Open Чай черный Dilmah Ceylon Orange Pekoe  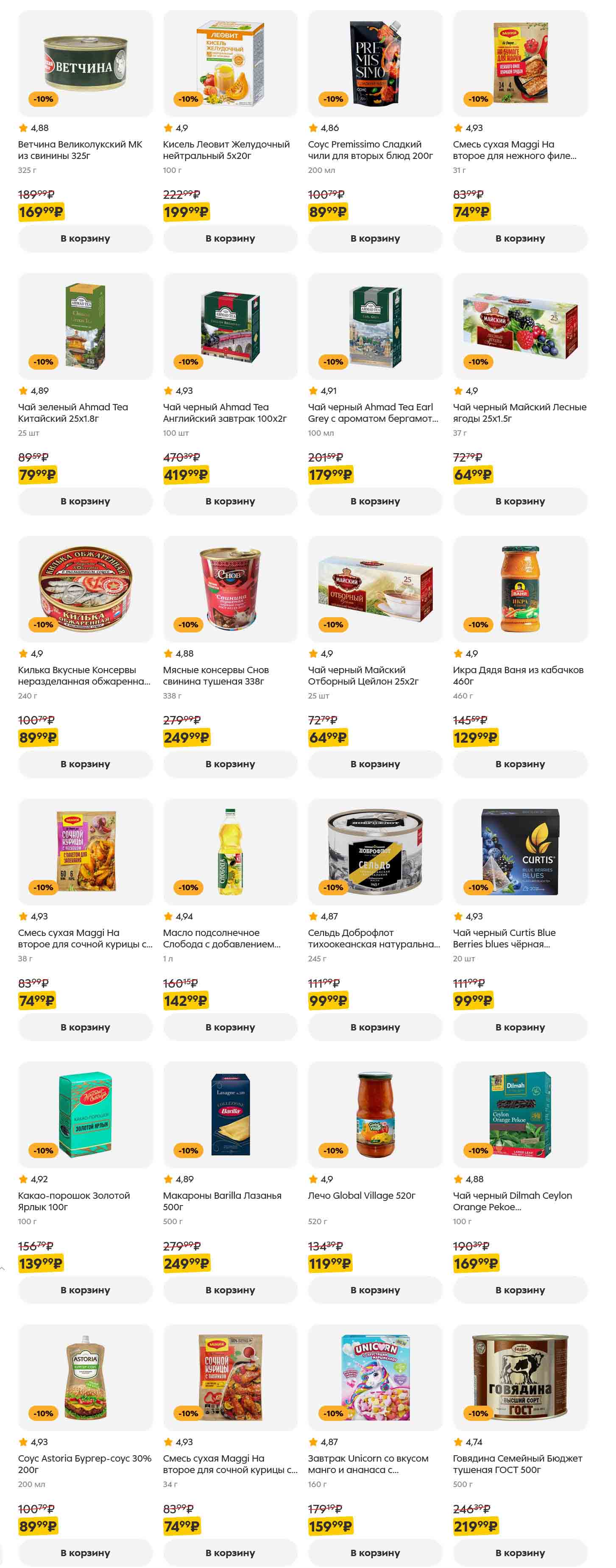(x=520, y=1116)
